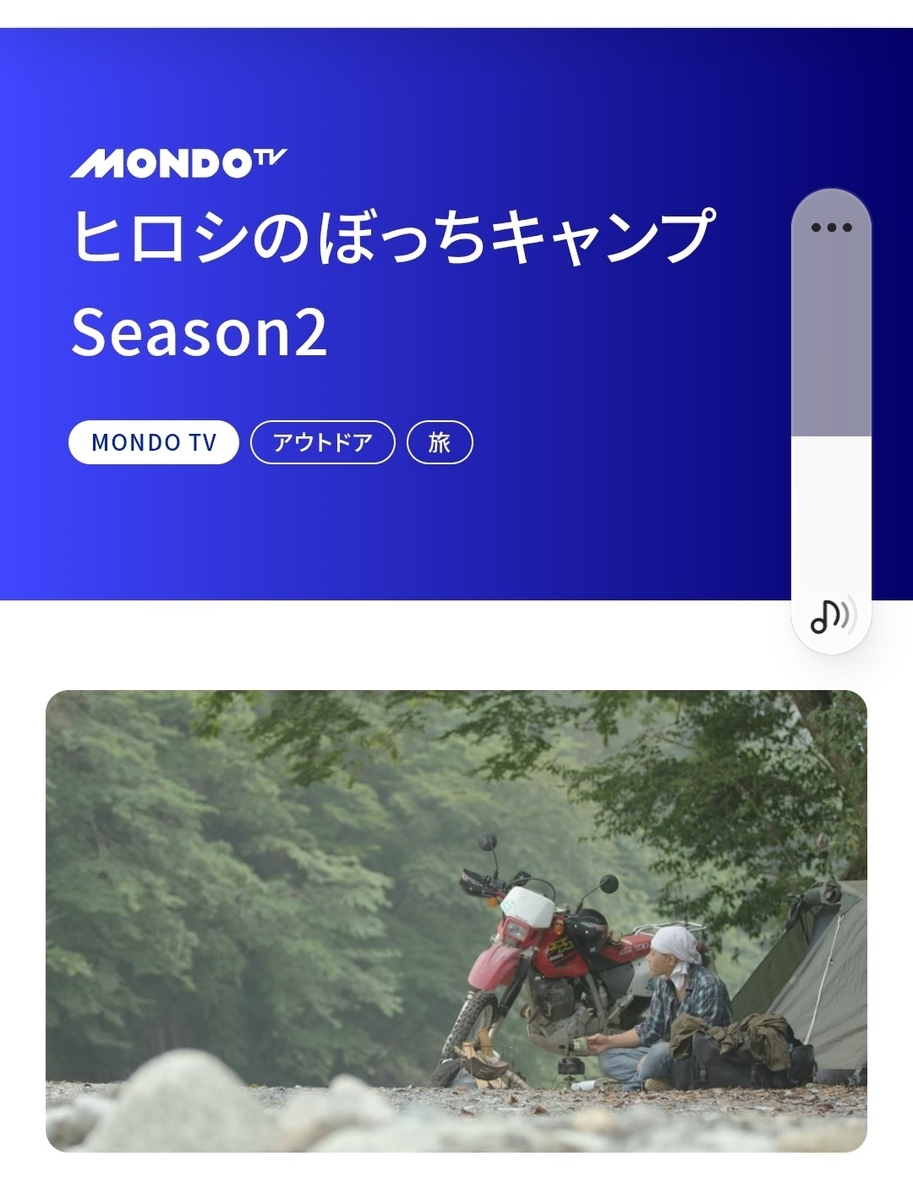Set the media volume on the slider
The height and width of the screenshot is (1200, 913).
831,436
